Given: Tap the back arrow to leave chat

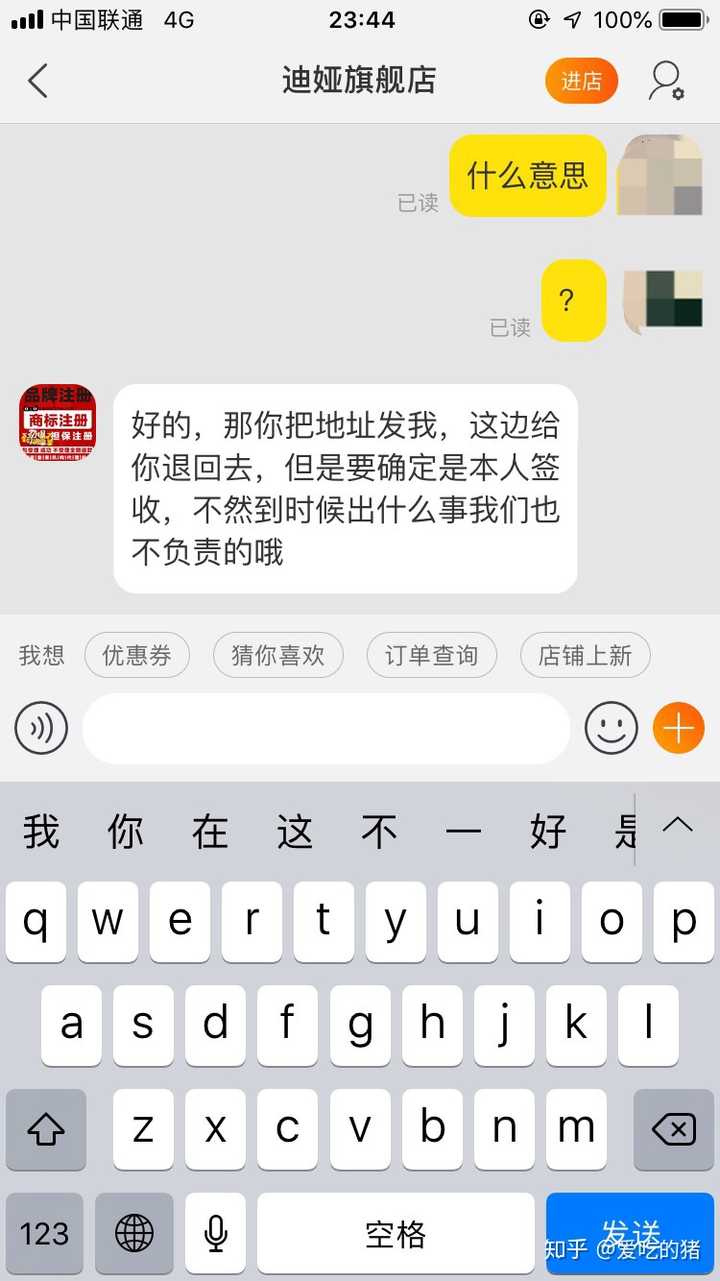Looking at the screenshot, I should [38, 81].
